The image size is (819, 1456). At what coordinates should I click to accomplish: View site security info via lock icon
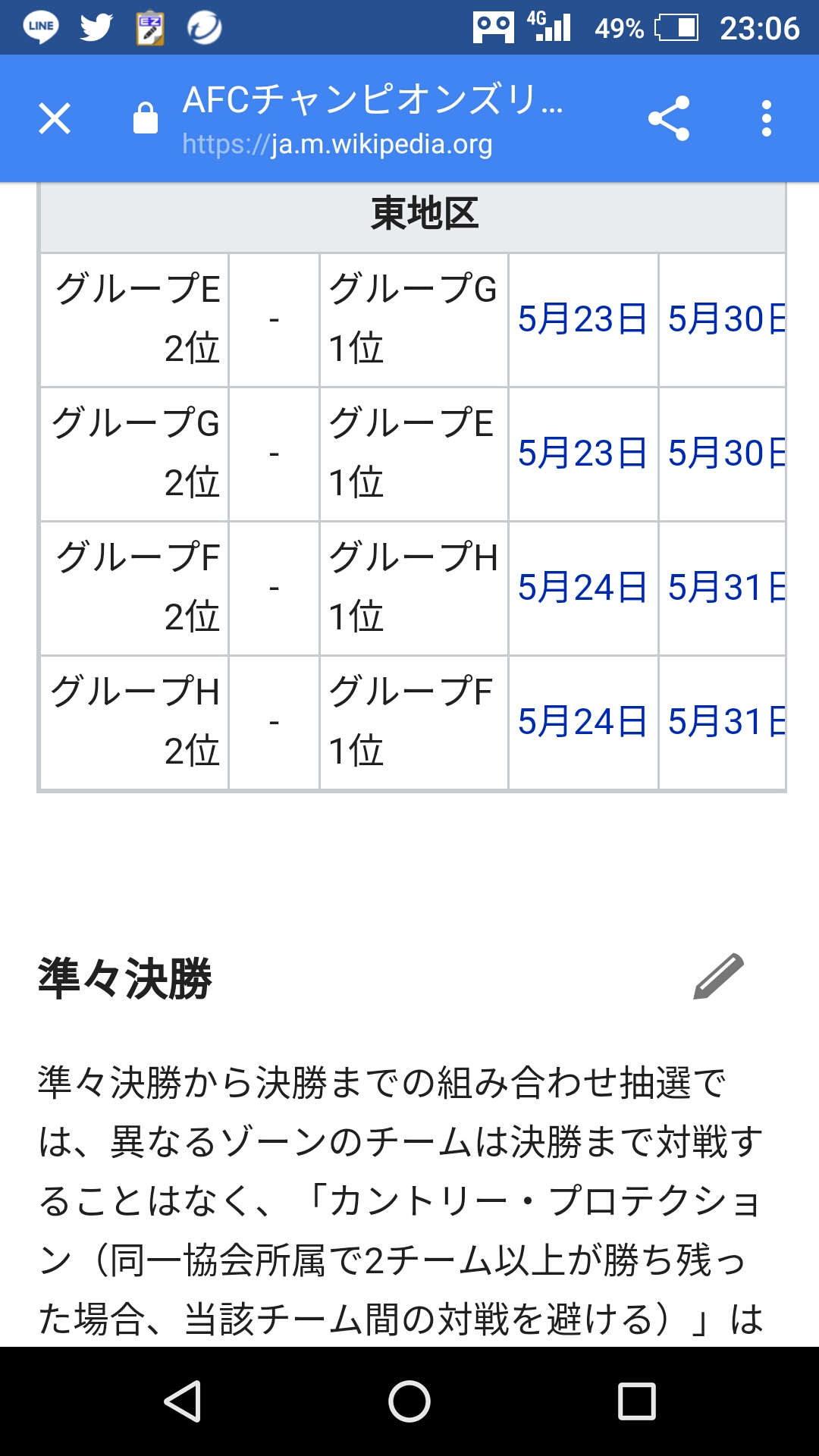tap(146, 118)
